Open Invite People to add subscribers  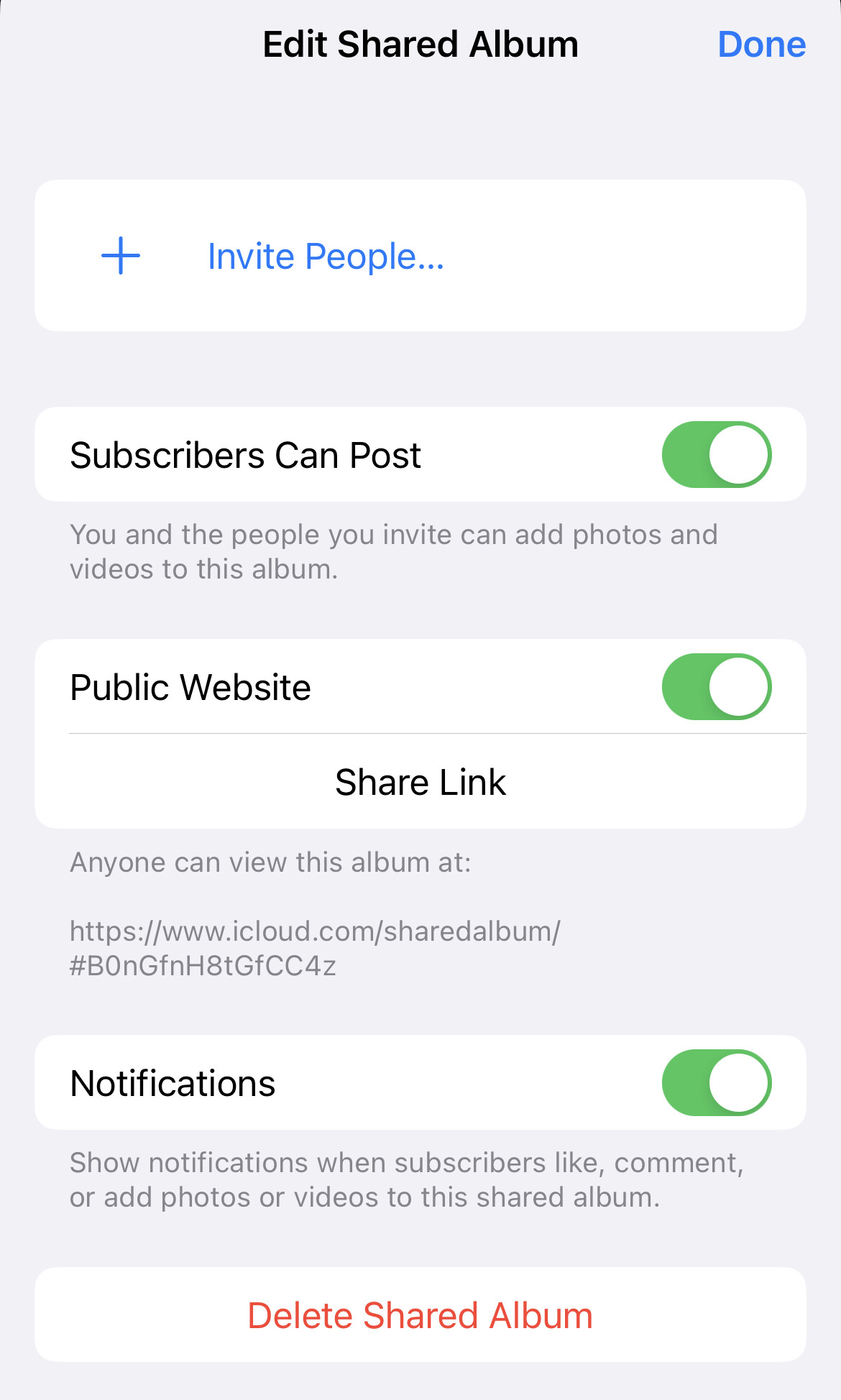click(x=420, y=256)
